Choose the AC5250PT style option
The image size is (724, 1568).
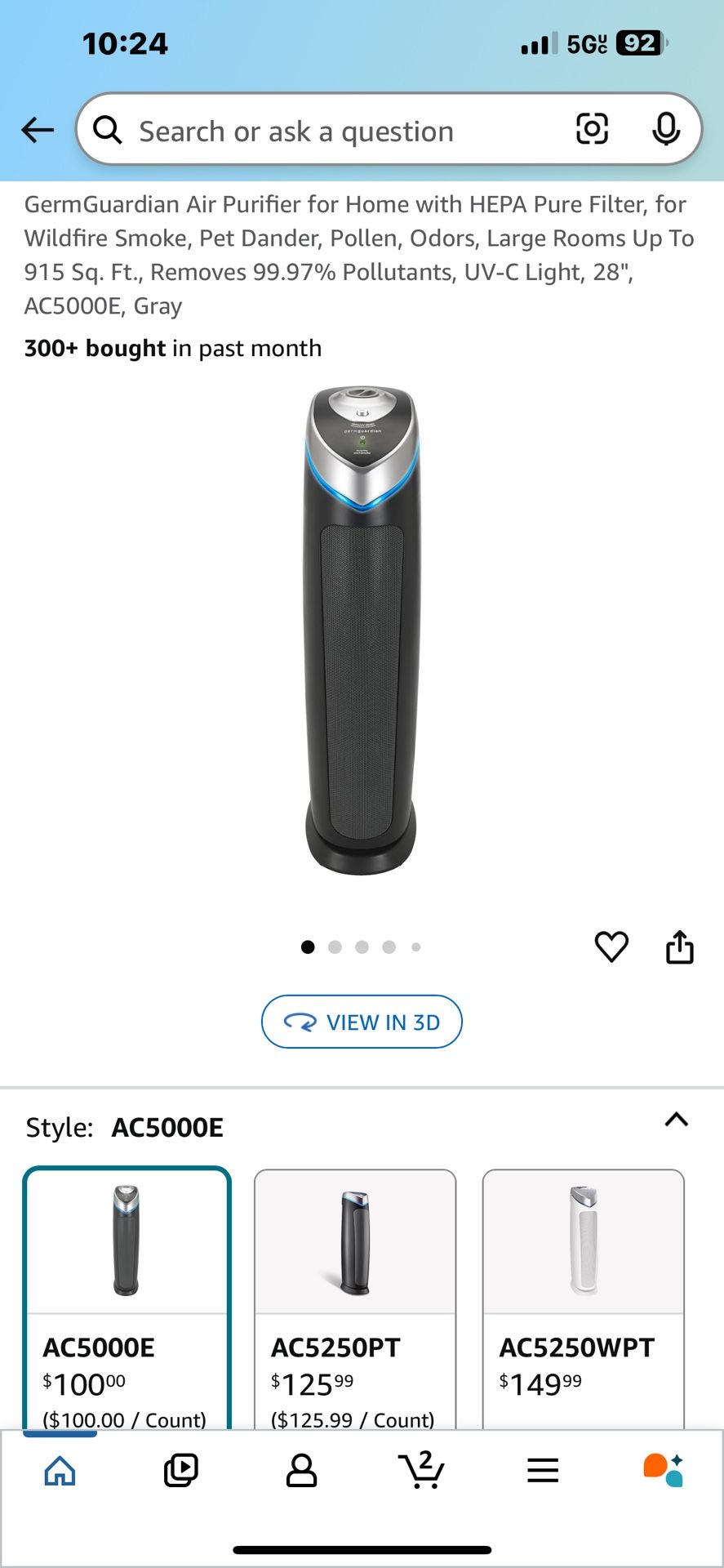tap(355, 1298)
